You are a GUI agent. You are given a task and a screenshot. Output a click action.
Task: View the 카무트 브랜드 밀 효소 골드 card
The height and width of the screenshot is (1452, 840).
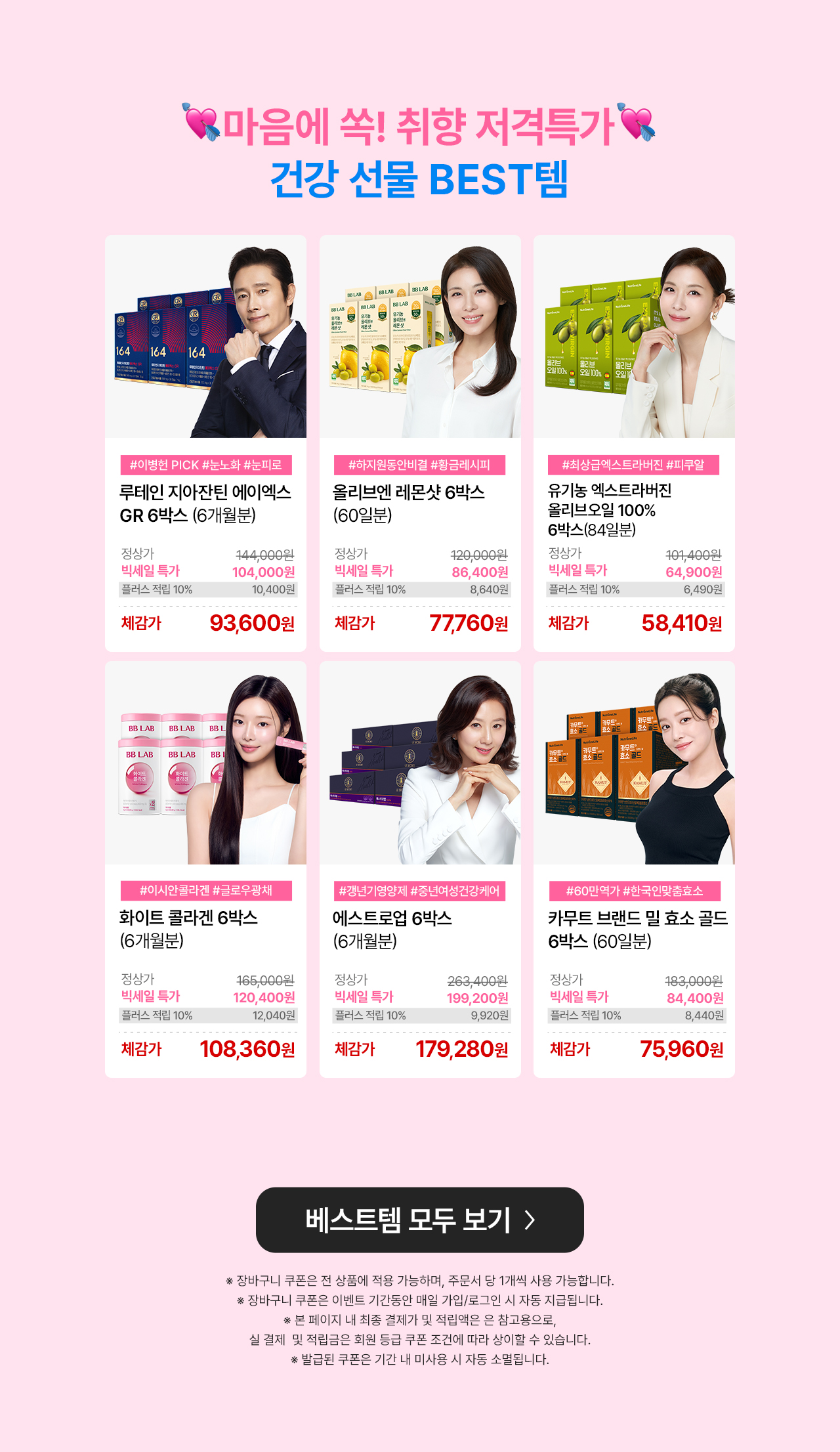(x=634, y=869)
